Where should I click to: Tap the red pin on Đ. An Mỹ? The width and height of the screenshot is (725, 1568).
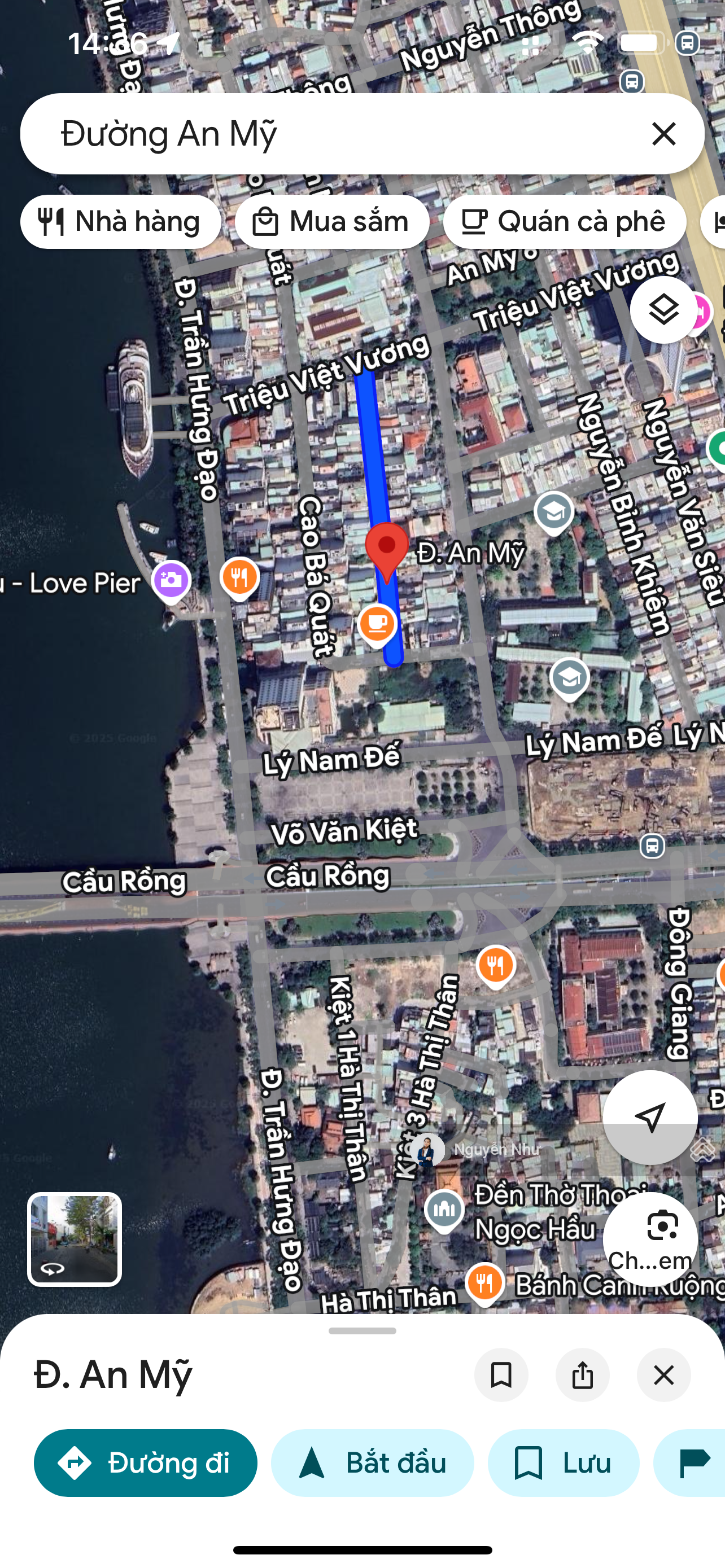[387, 549]
